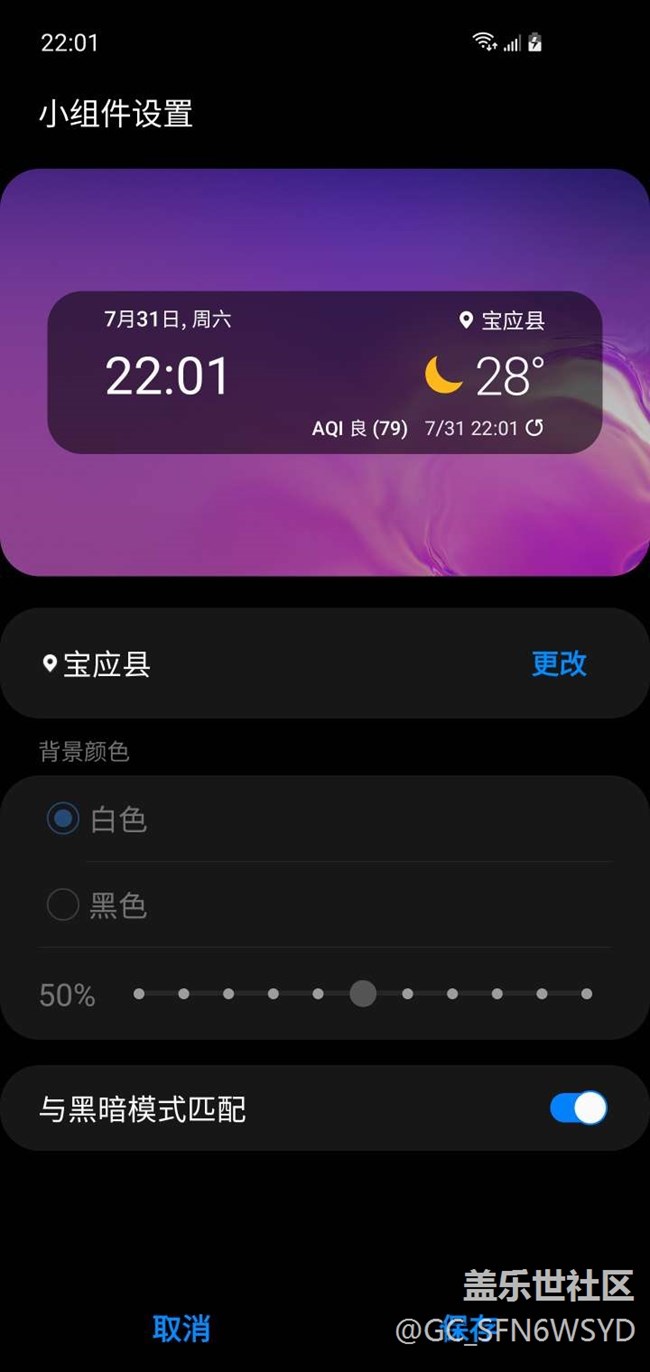Tap 更改 to change the location
Image resolution: width=650 pixels, height=1372 pixels.
pos(559,664)
